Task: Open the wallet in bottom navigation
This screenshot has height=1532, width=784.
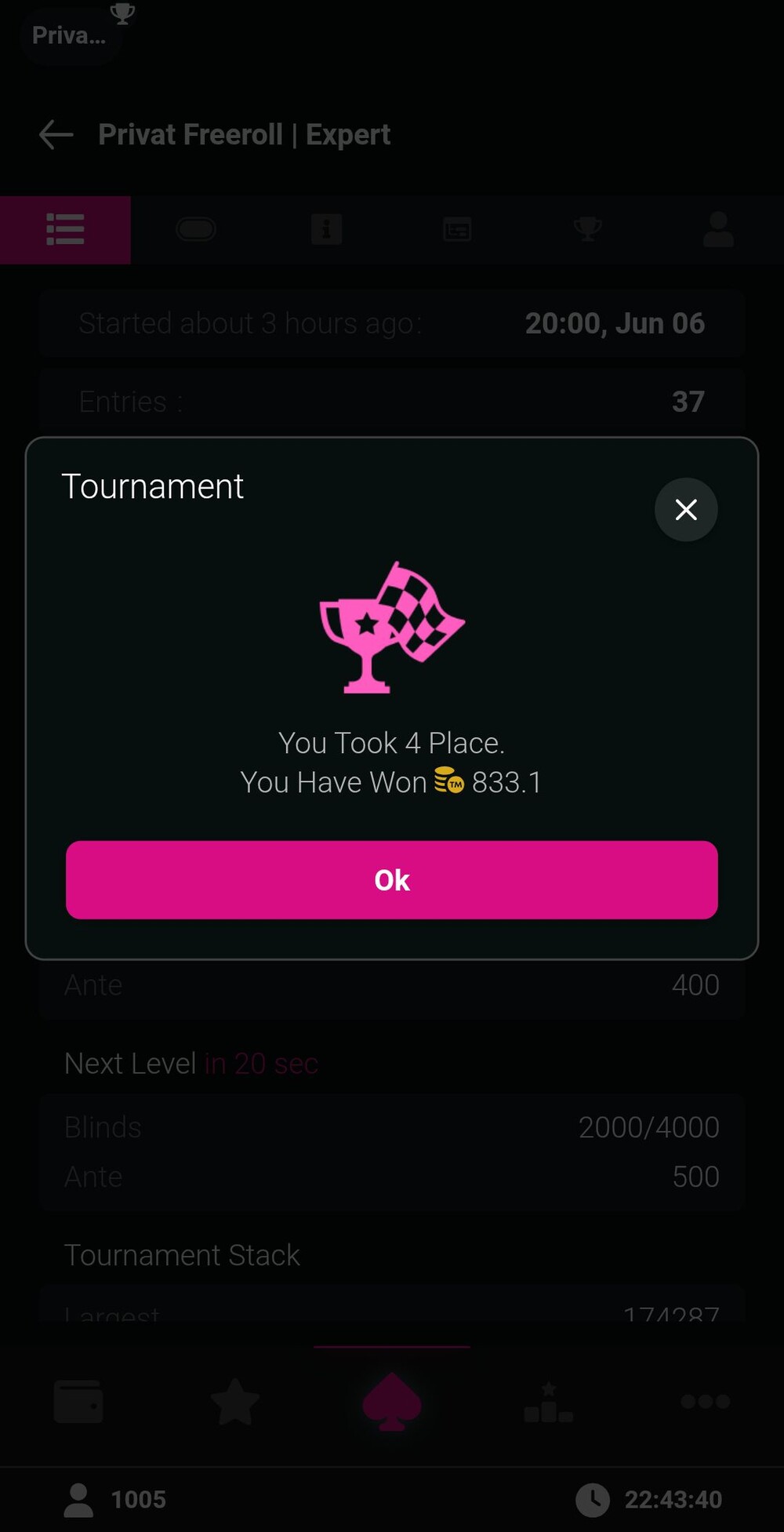Action: coord(78,1401)
